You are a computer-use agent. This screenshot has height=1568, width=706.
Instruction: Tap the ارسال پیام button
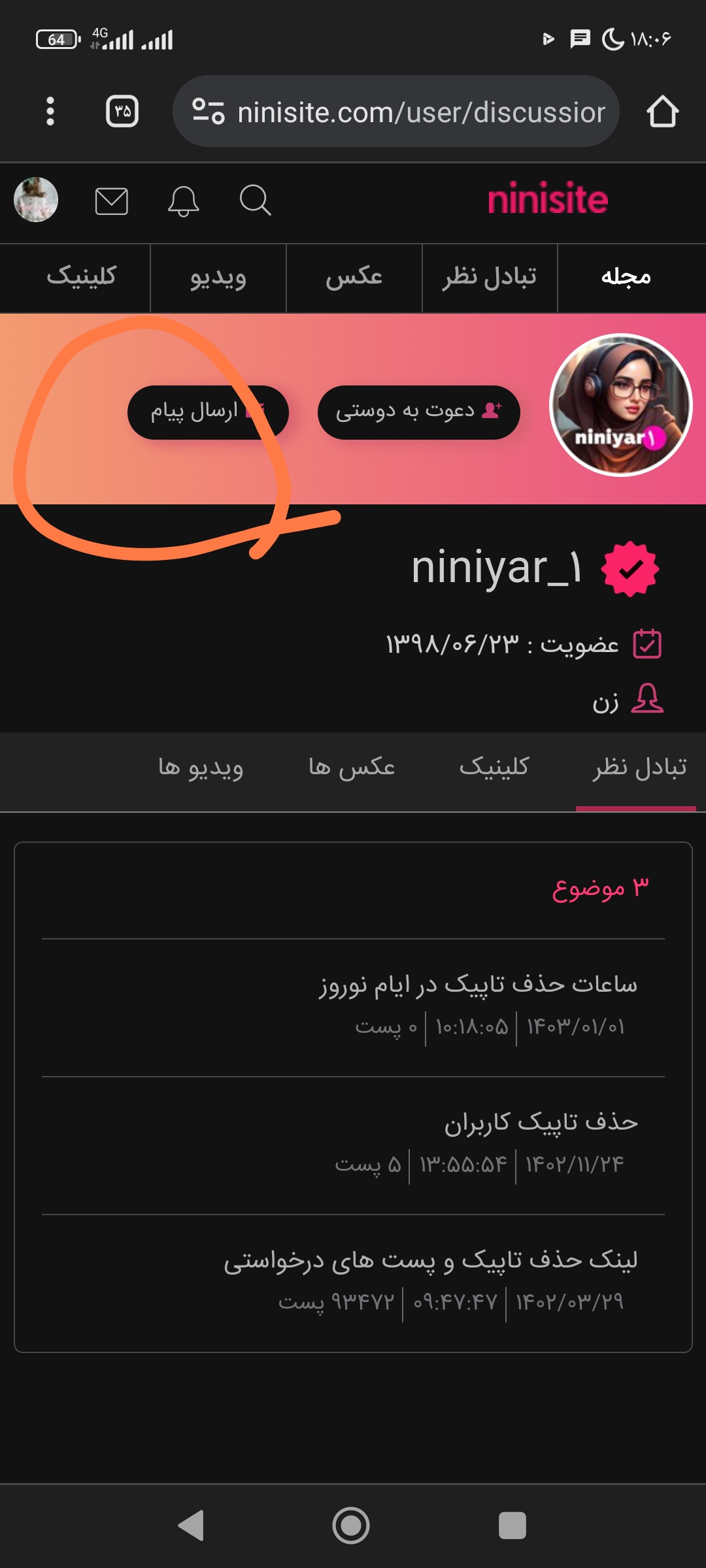(x=207, y=412)
